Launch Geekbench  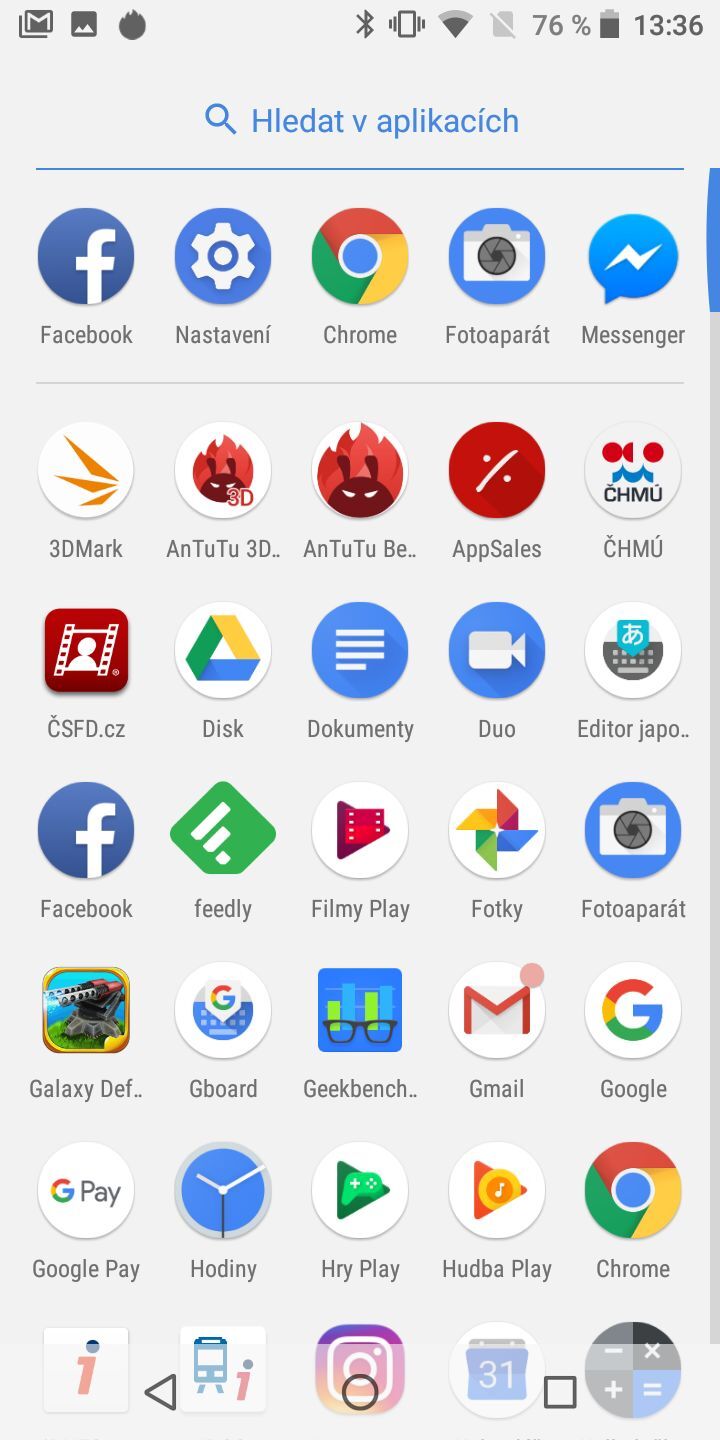coord(360,1010)
